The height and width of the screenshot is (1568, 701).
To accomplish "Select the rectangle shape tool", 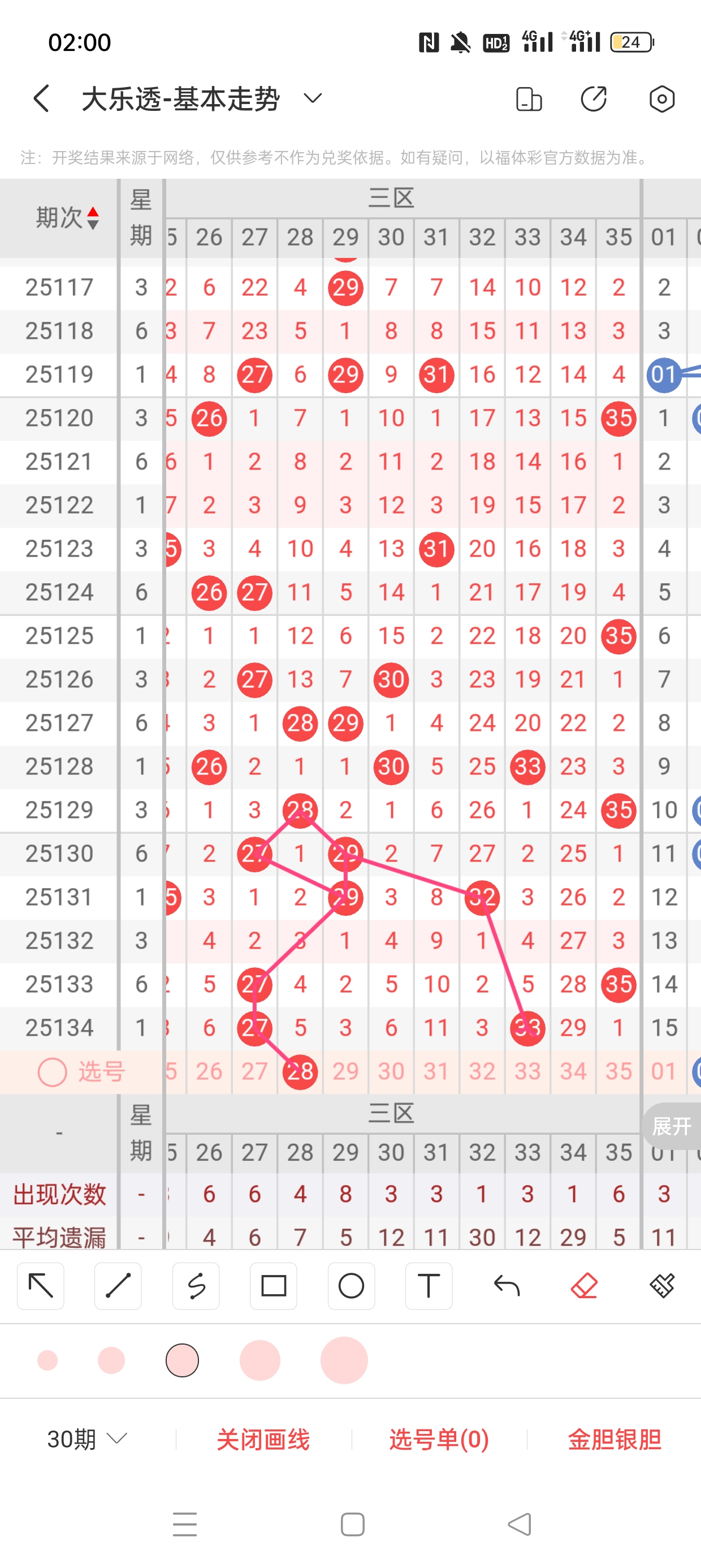I will tap(273, 1286).
